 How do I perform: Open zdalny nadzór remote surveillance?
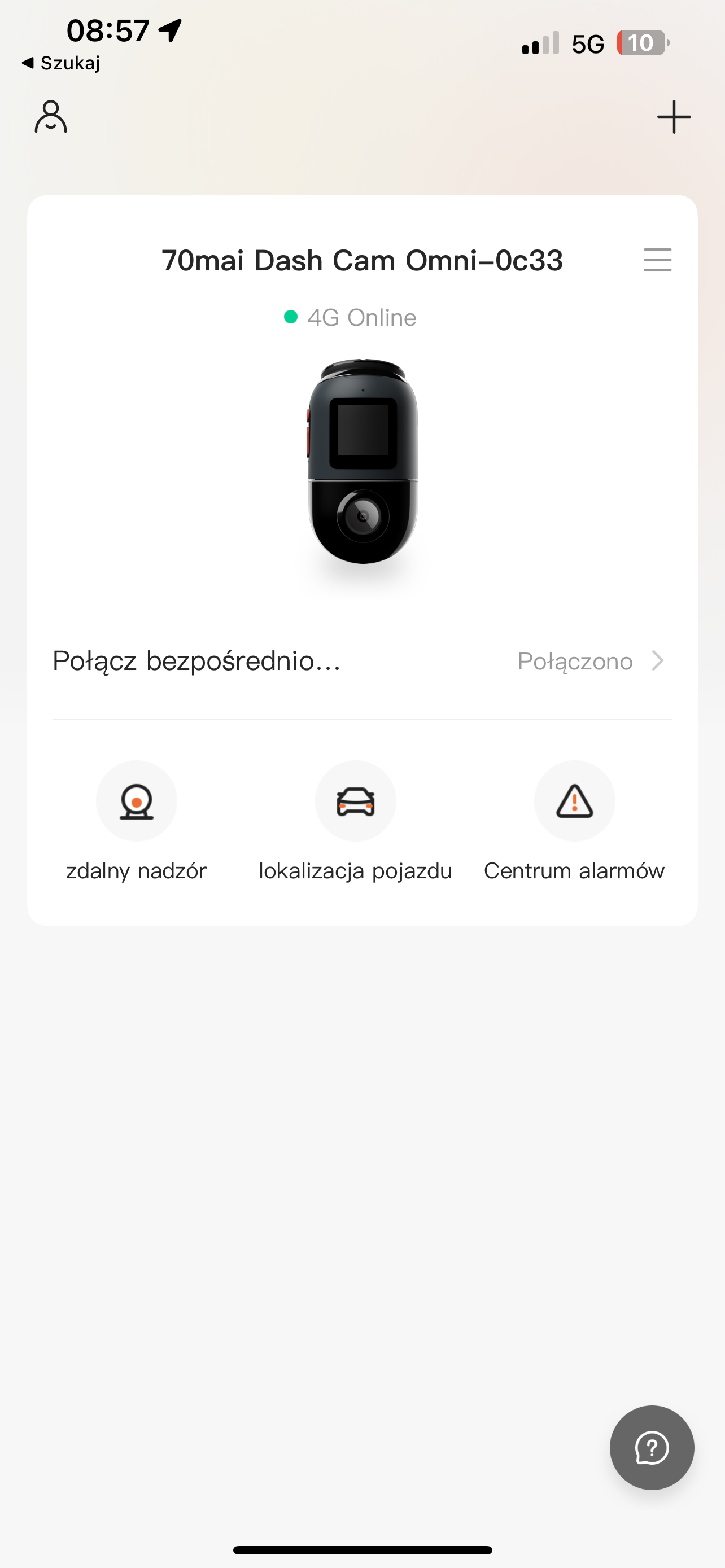136,801
